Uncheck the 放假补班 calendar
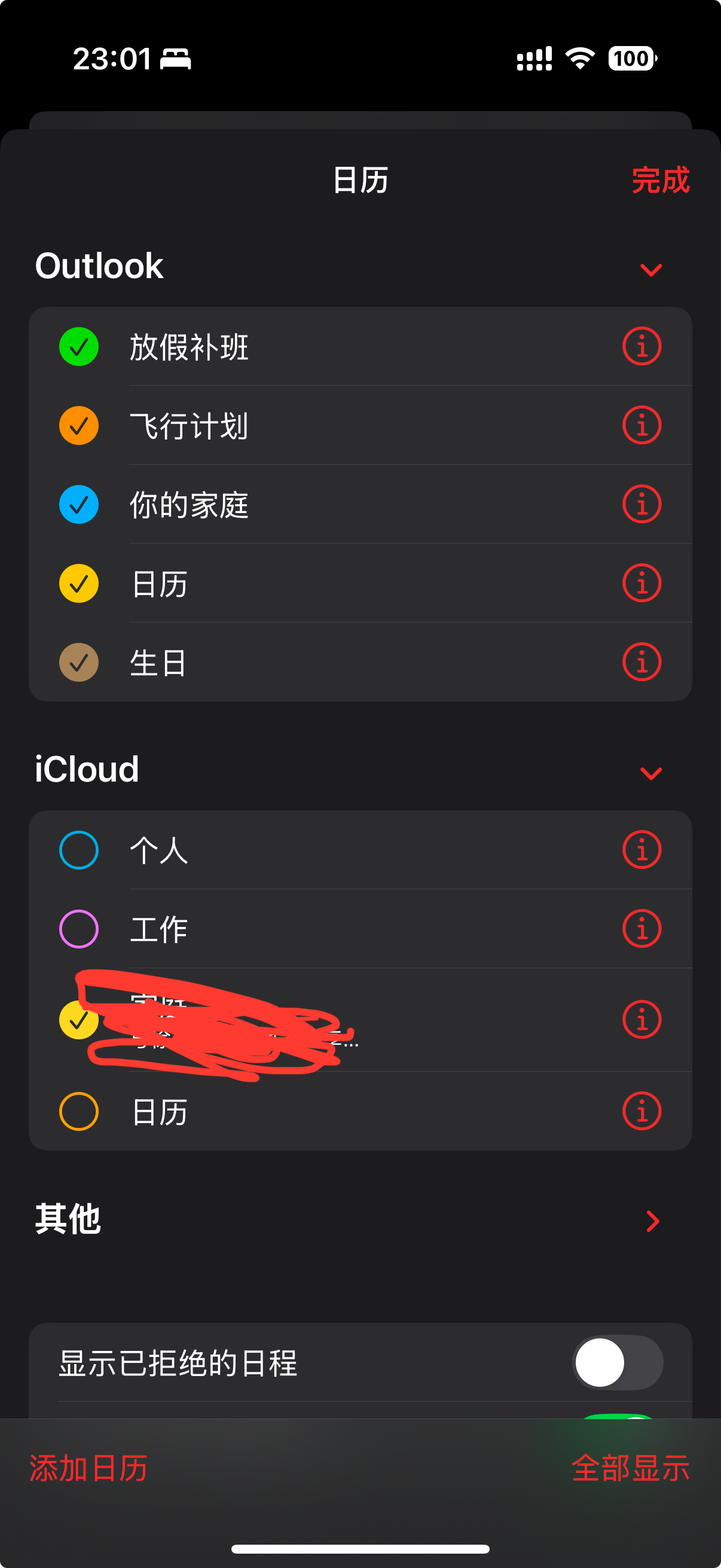 pos(79,347)
